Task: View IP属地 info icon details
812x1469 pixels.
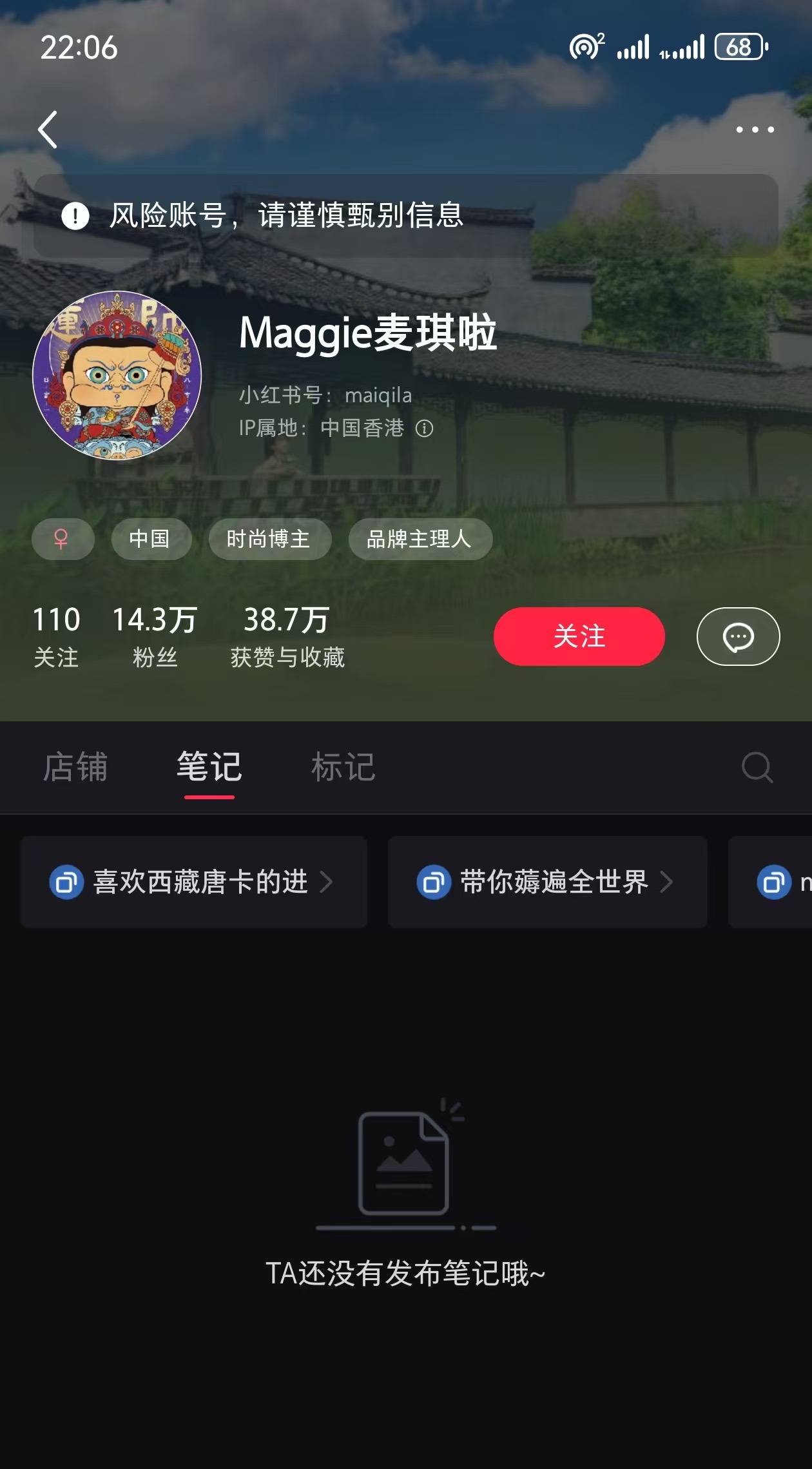Action: (x=424, y=429)
